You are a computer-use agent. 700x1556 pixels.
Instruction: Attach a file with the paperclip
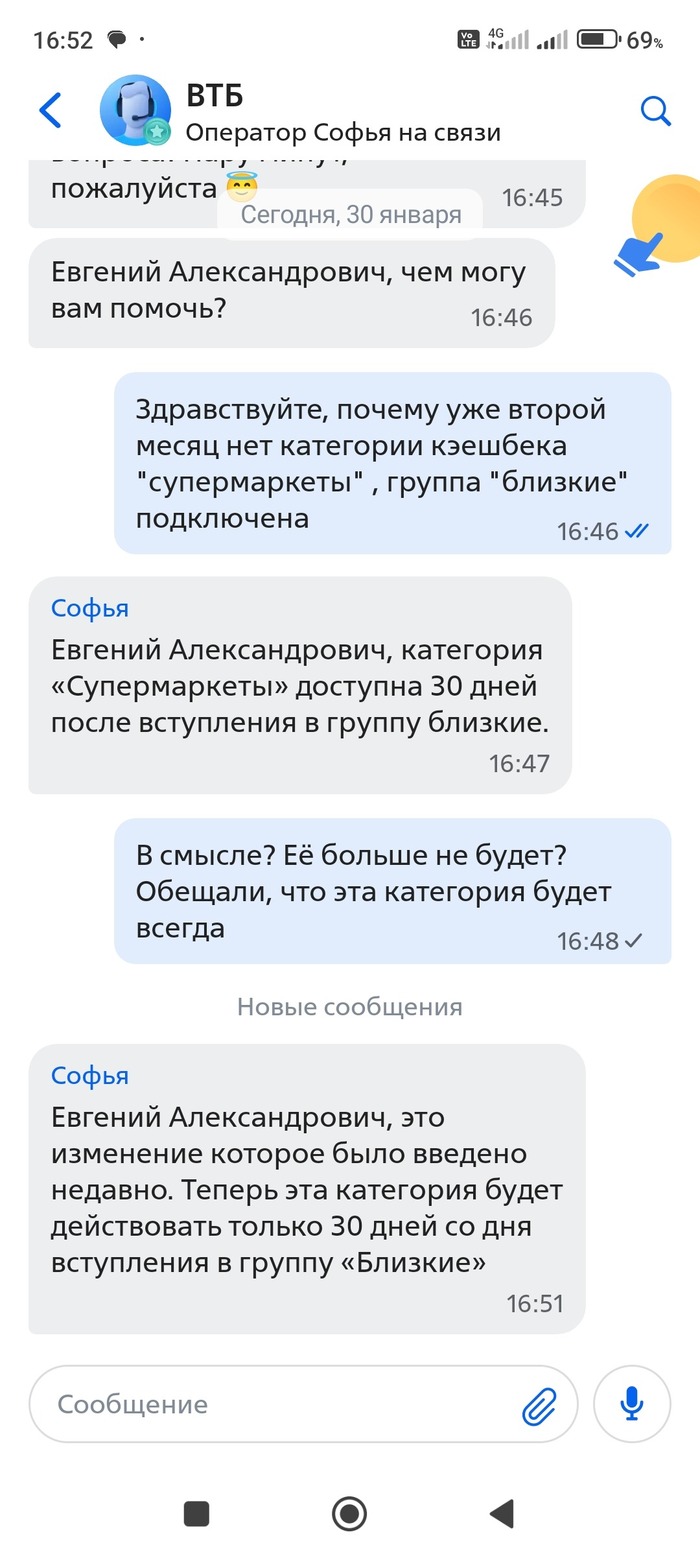tap(539, 1406)
